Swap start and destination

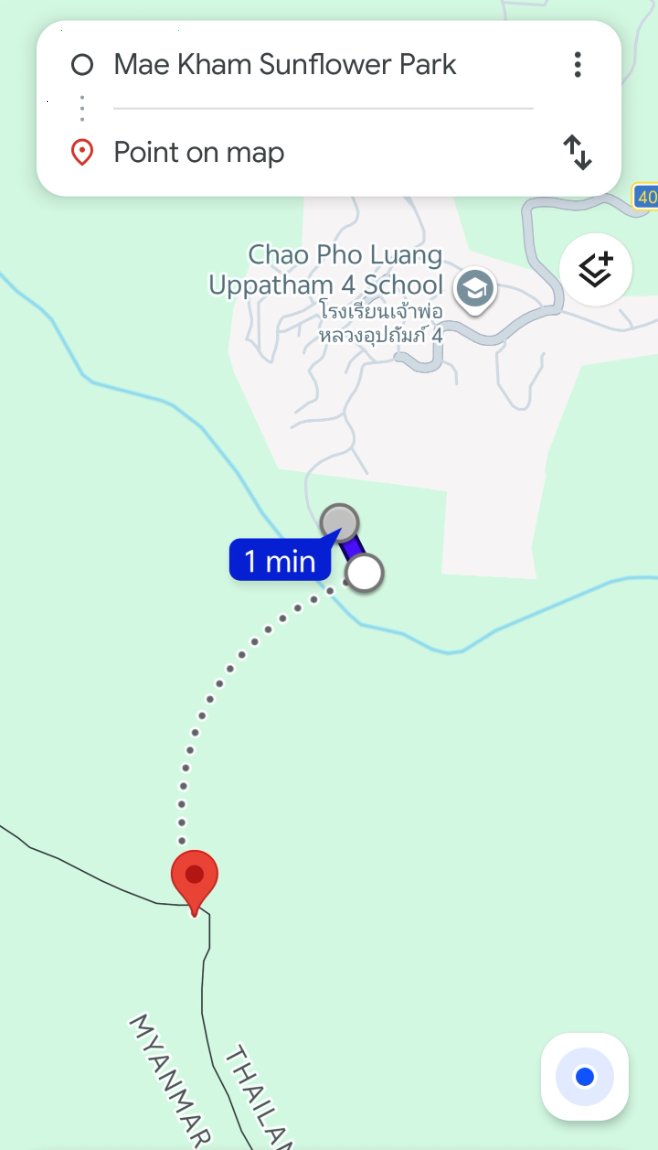(x=577, y=153)
